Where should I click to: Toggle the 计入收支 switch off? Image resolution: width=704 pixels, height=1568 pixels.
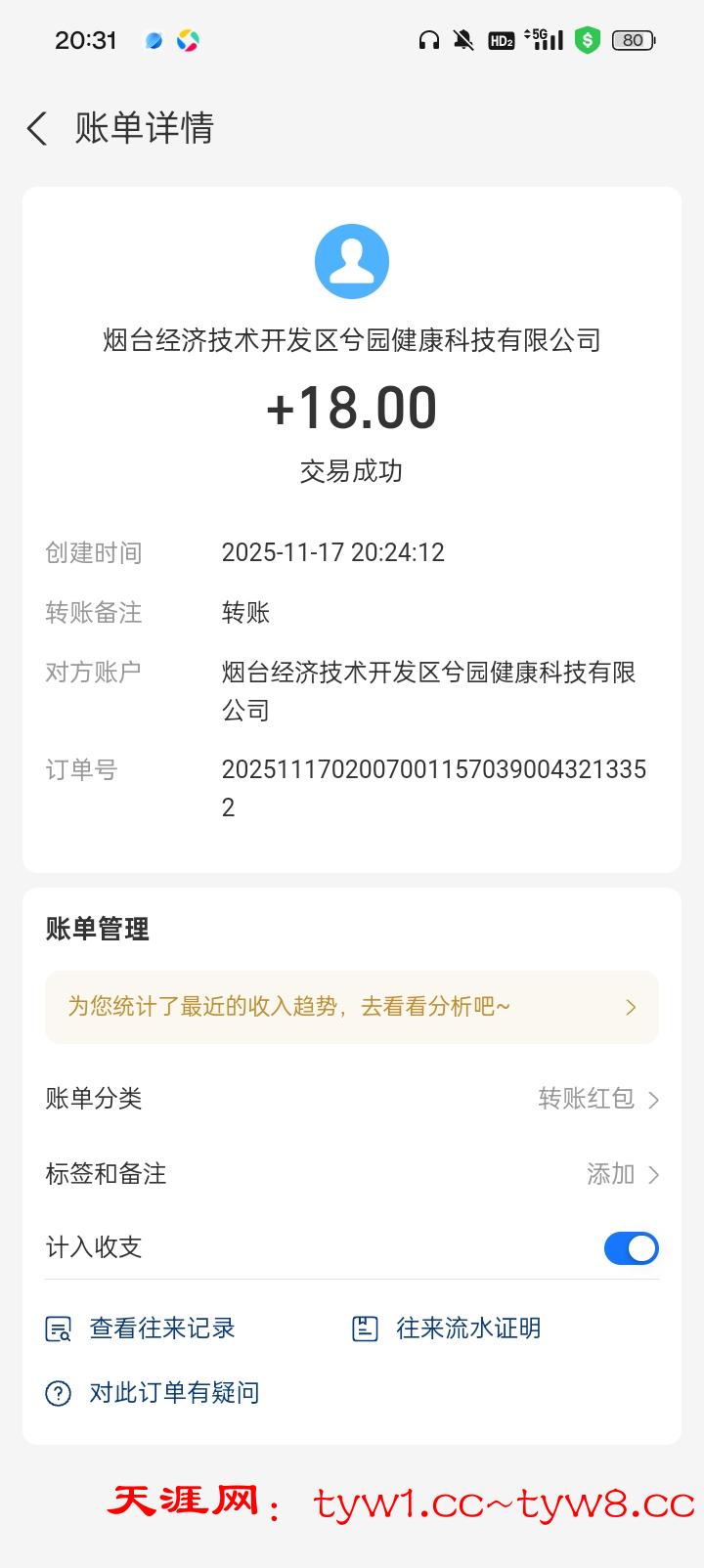[x=631, y=1248]
